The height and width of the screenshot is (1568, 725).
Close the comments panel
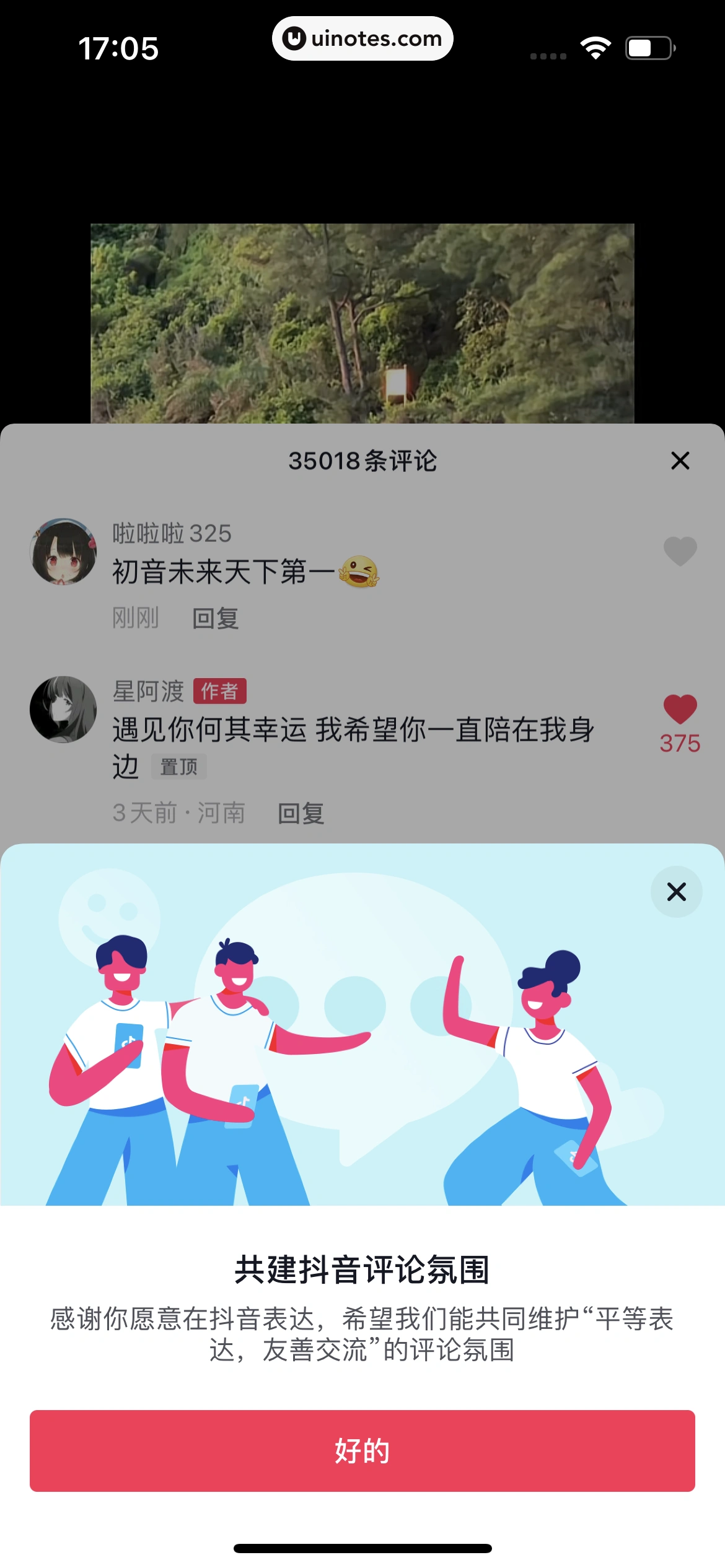click(x=679, y=461)
